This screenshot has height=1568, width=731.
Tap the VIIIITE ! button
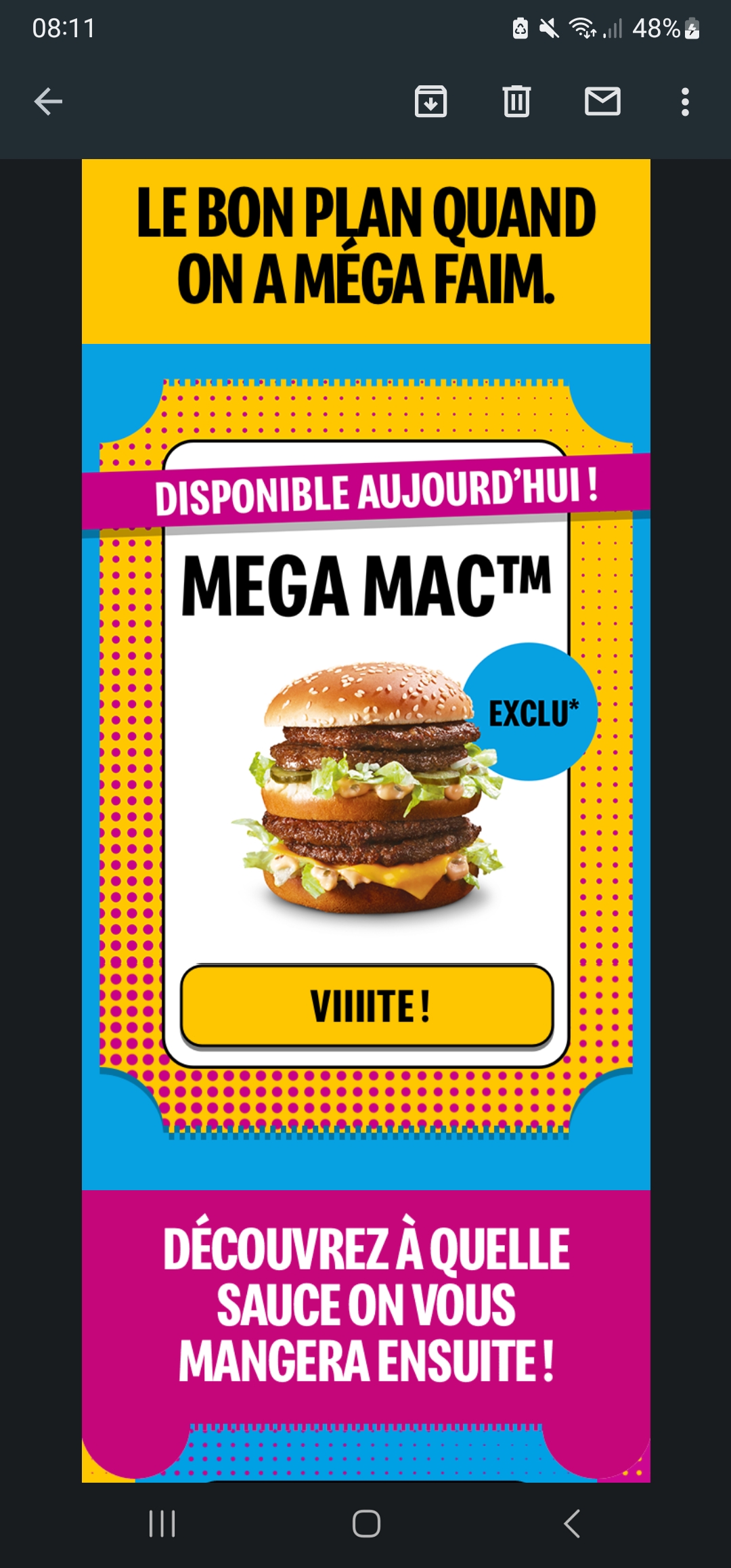(367, 1006)
